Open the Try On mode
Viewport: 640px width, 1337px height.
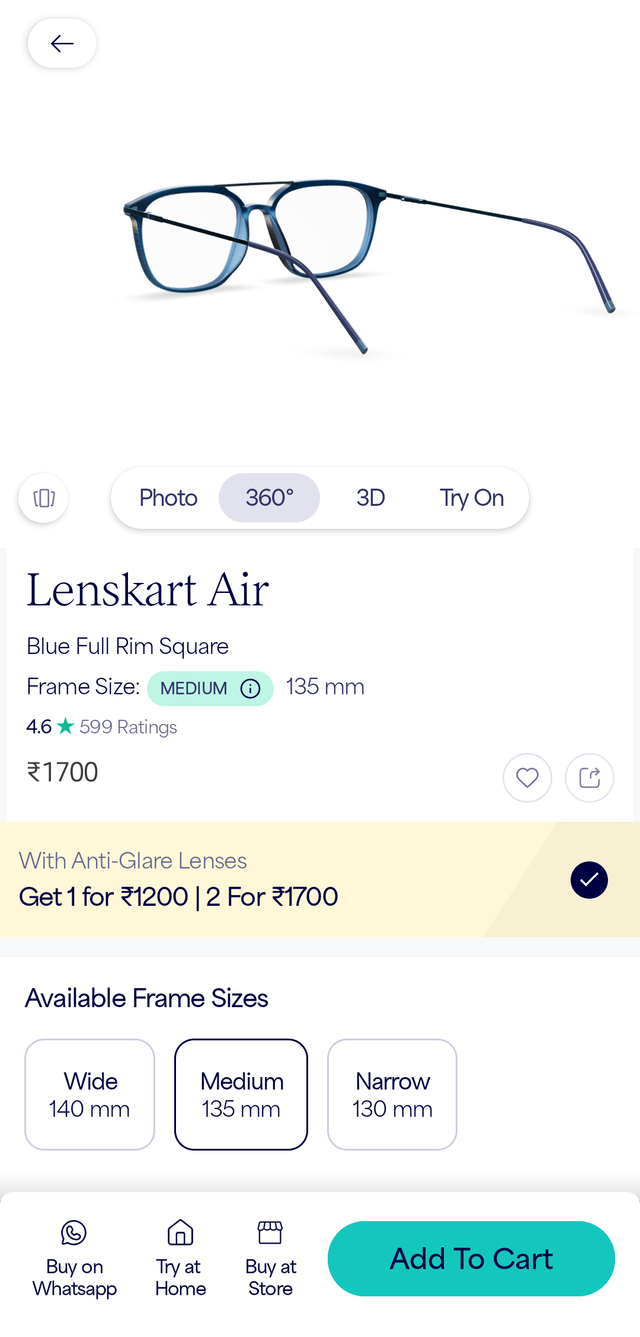pos(471,497)
